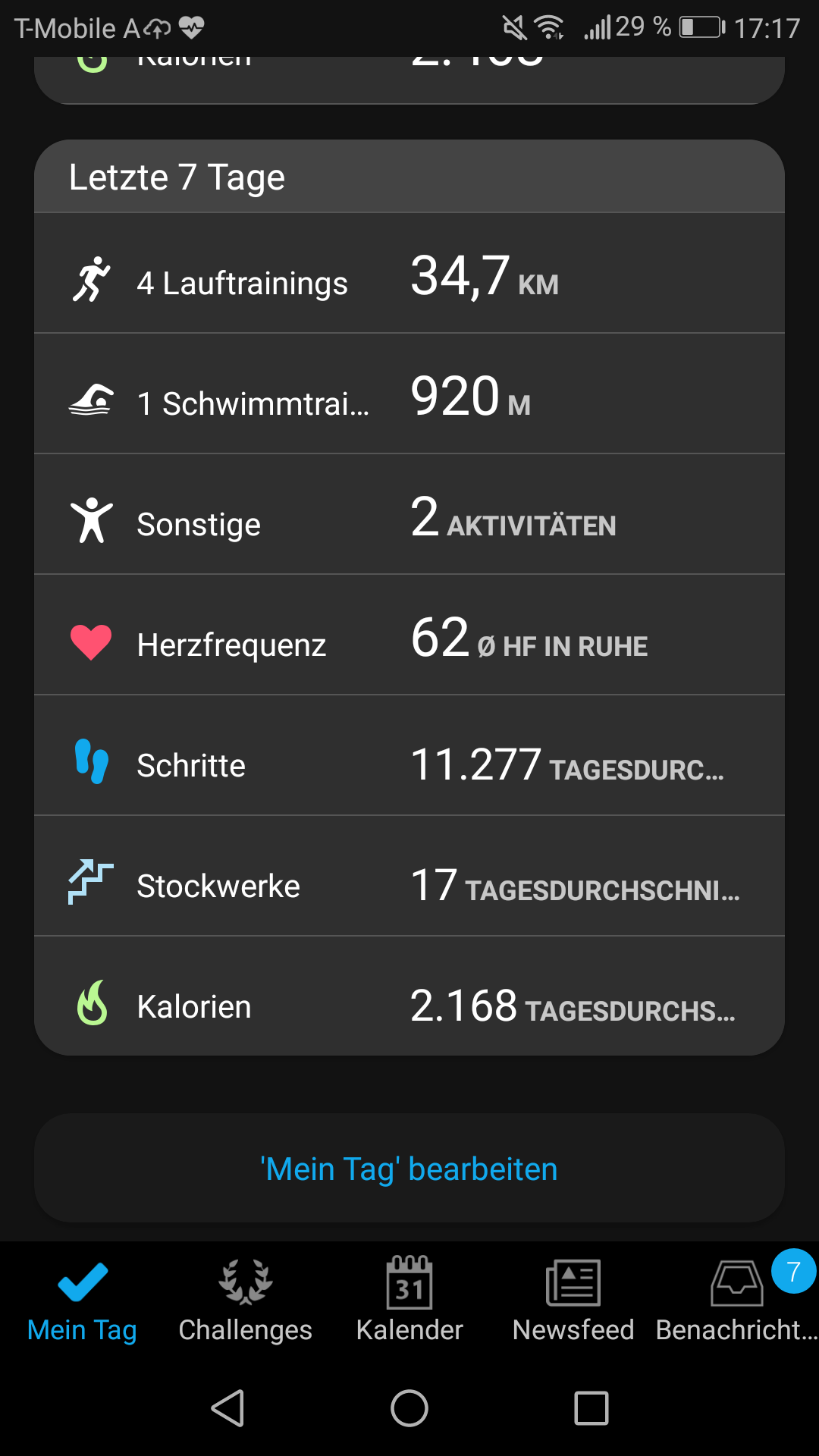Select the Mein Tag tab

pyautogui.click(x=82, y=1301)
